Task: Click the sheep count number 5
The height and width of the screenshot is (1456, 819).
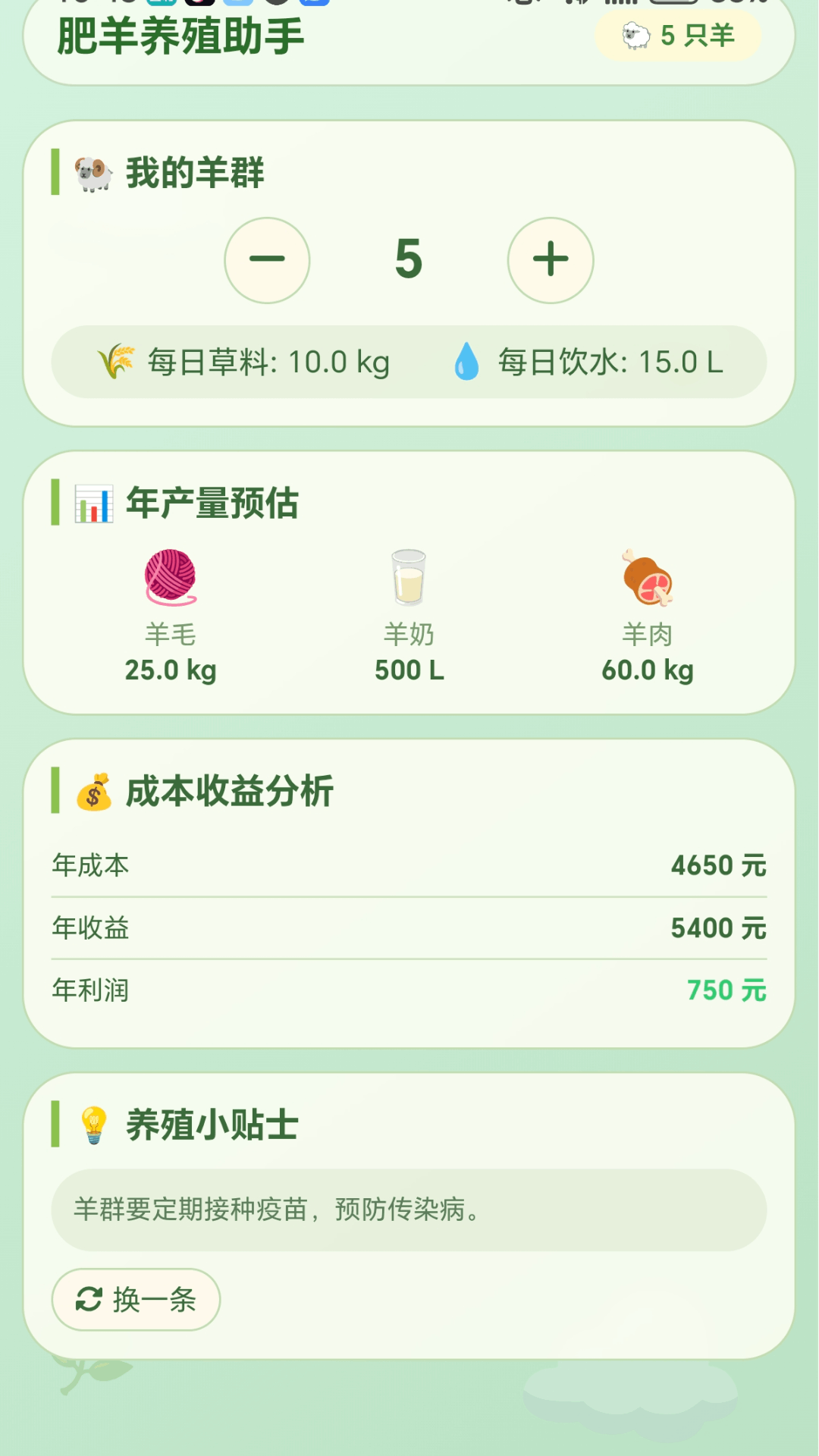Action: click(409, 259)
